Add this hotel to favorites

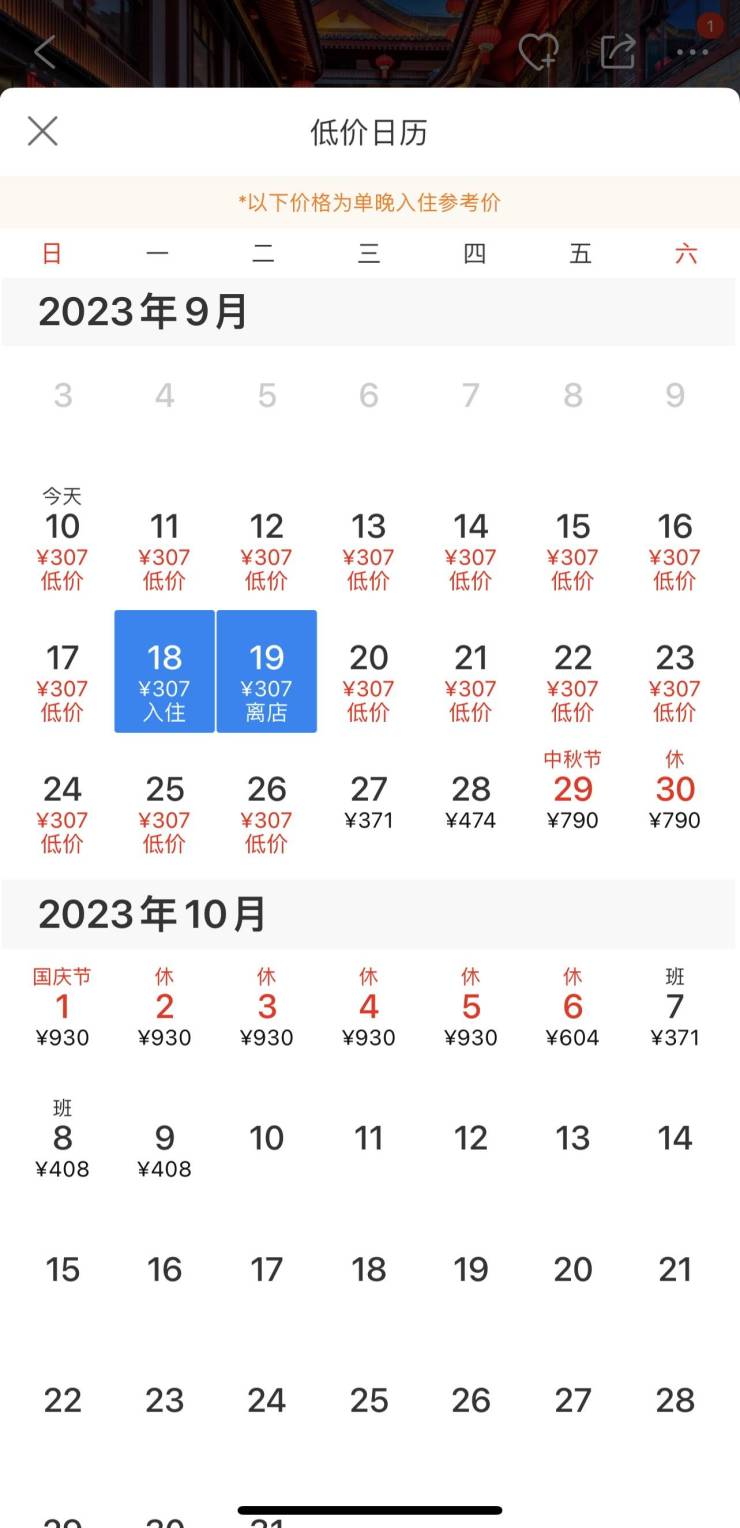pos(538,52)
